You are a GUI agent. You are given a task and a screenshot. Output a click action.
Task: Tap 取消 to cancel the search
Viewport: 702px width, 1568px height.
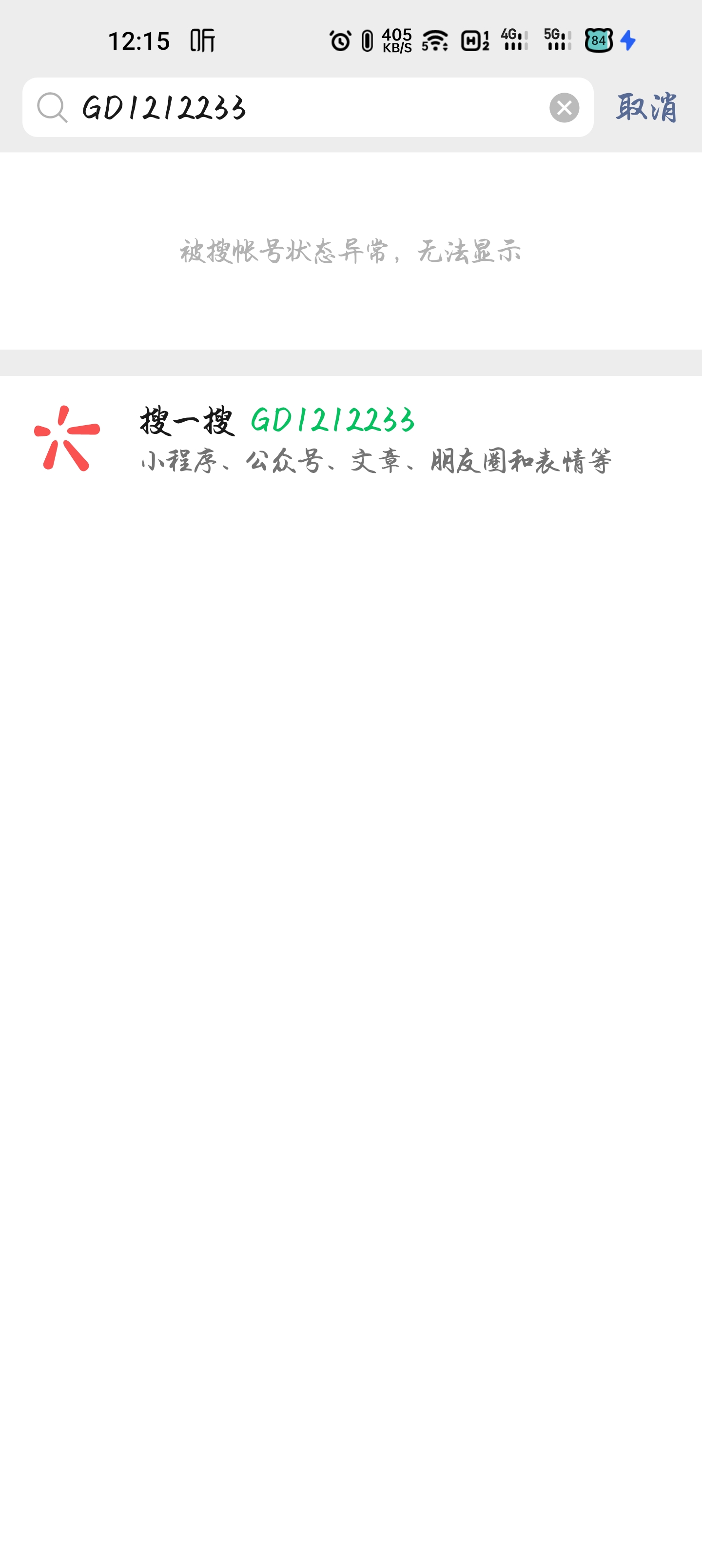[646, 108]
